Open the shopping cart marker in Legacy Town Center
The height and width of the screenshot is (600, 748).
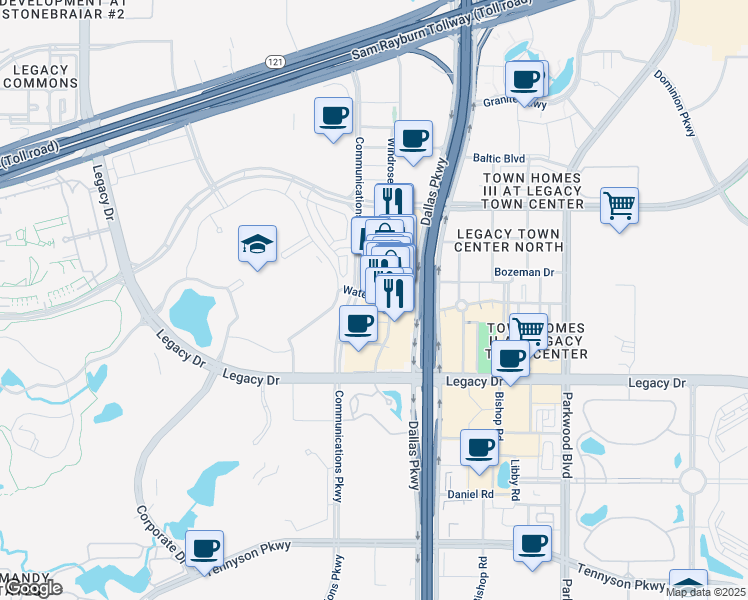click(x=528, y=331)
